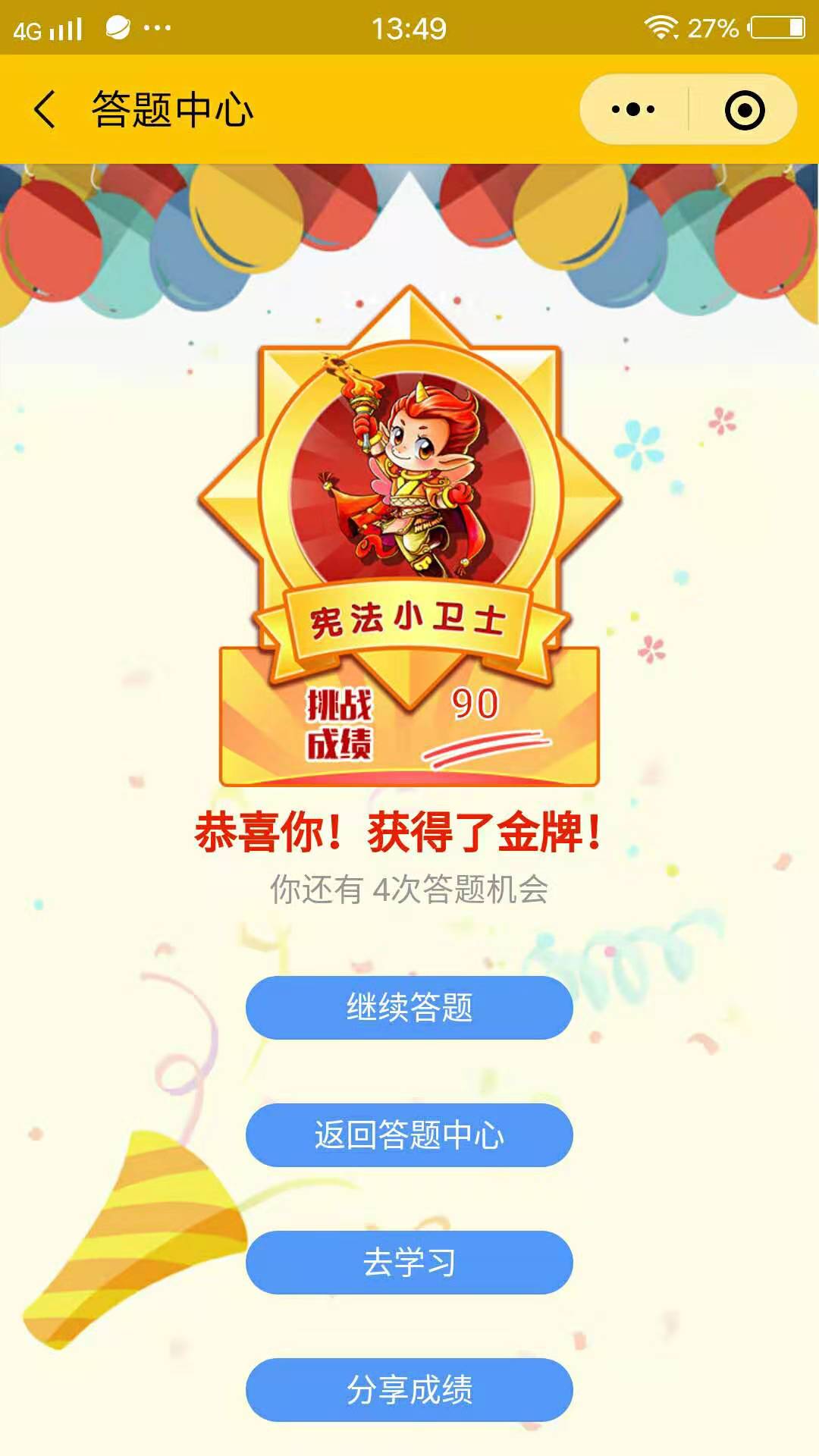The width and height of the screenshot is (819, 1456).
Task: Close the mini program via circle icon
Action: (x=744, y=110)
